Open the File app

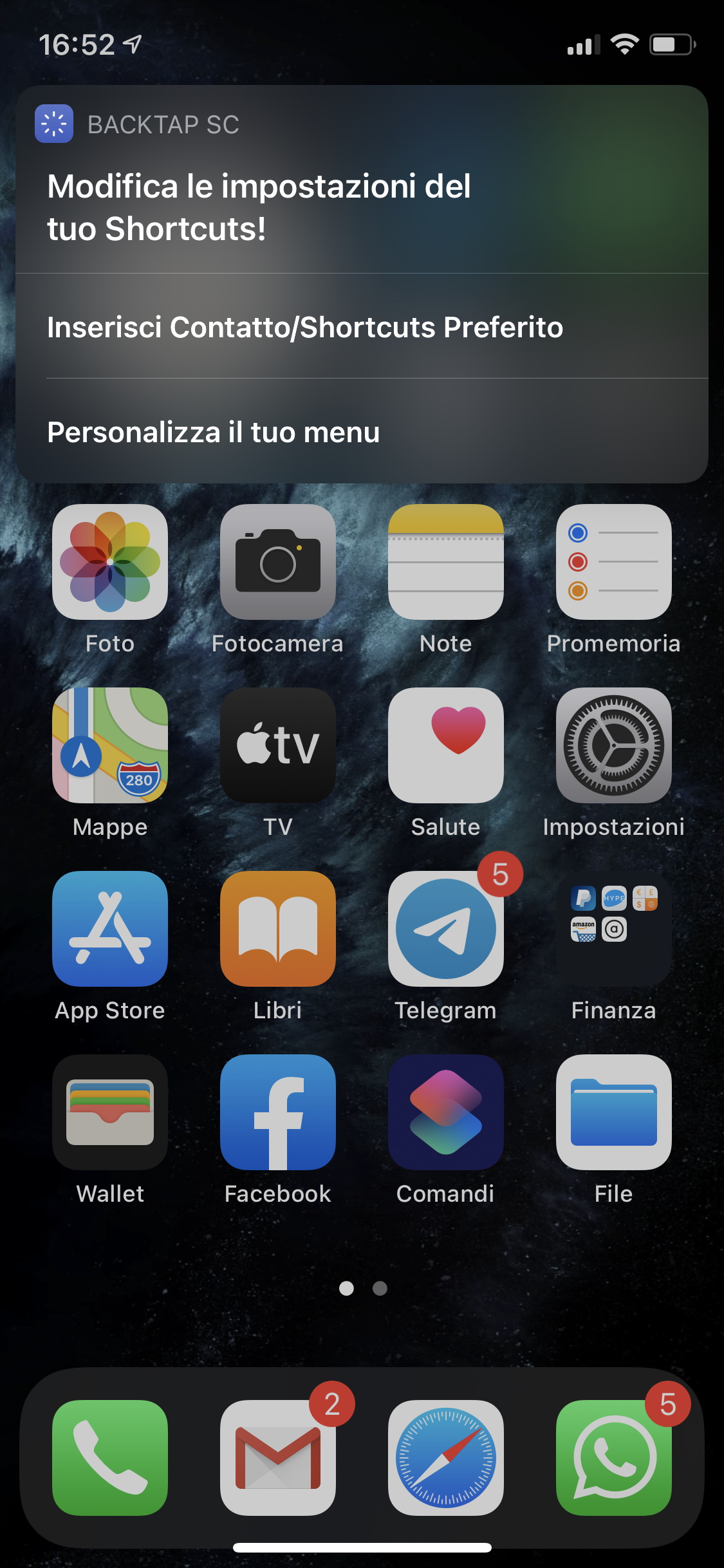[614, 1112]
